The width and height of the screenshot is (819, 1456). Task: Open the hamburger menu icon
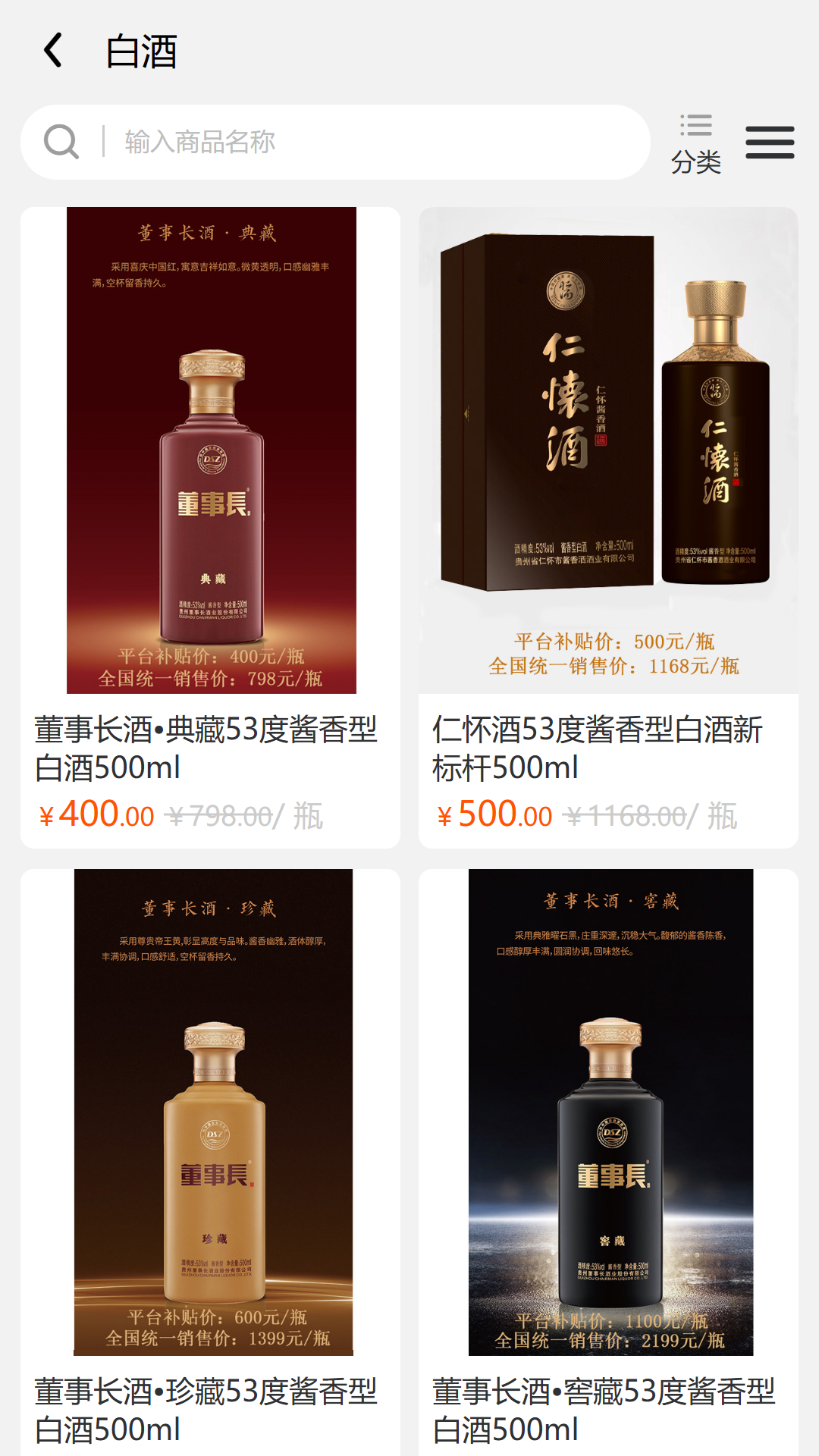coord(770,143)
